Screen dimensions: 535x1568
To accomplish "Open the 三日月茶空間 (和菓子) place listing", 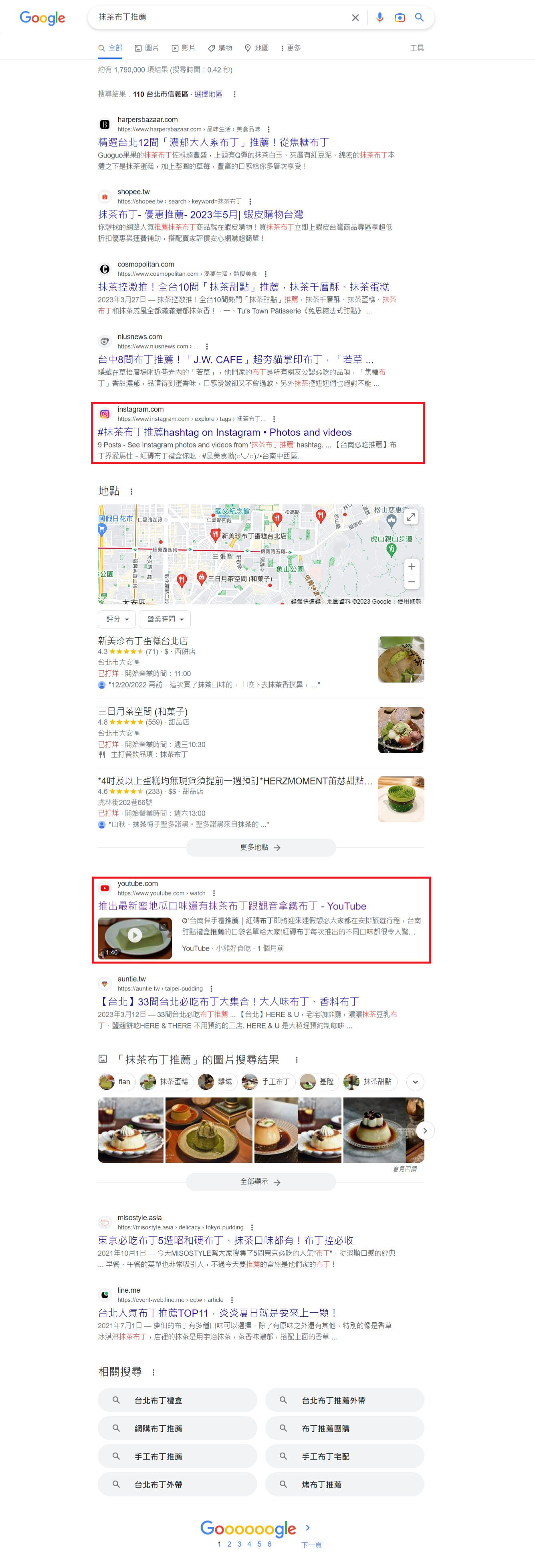I will point(142,711).
